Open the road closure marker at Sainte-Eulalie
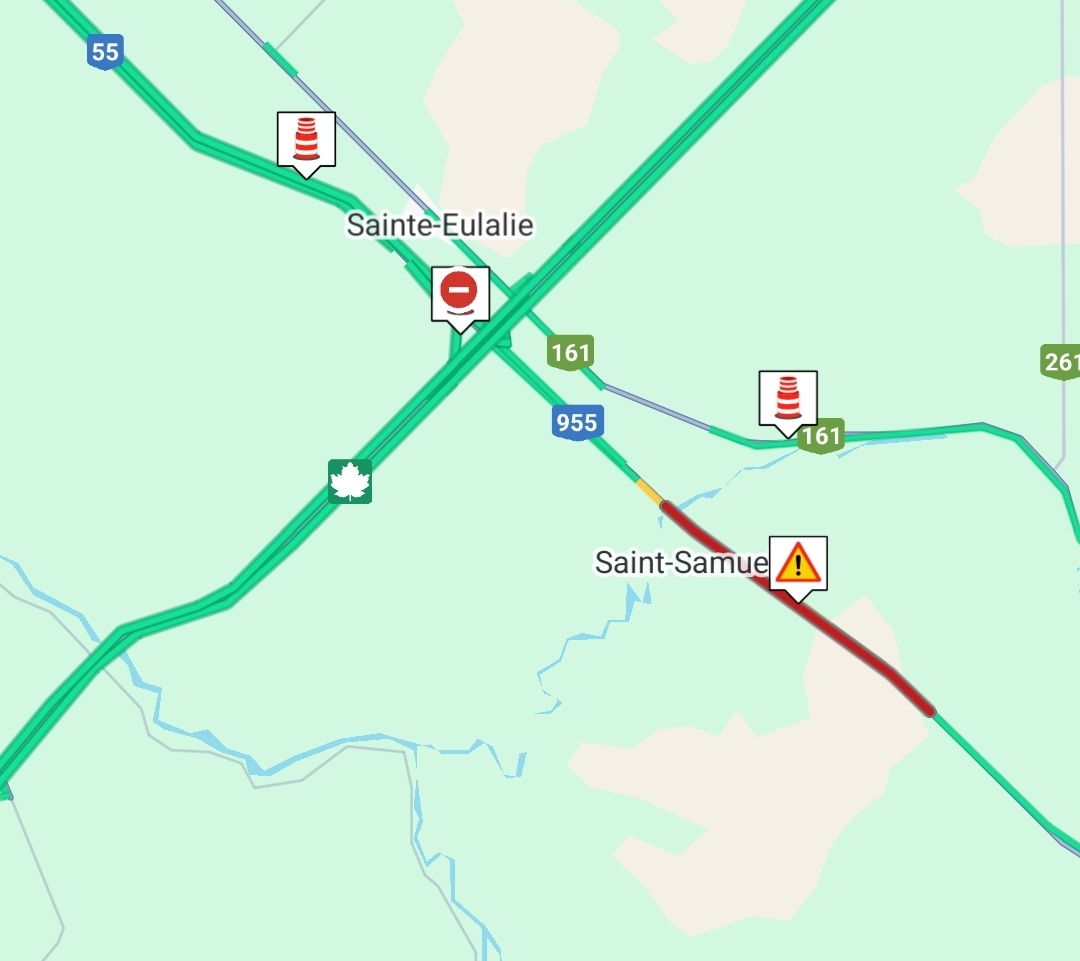1080x961 pixels. (x=460, y=294)
